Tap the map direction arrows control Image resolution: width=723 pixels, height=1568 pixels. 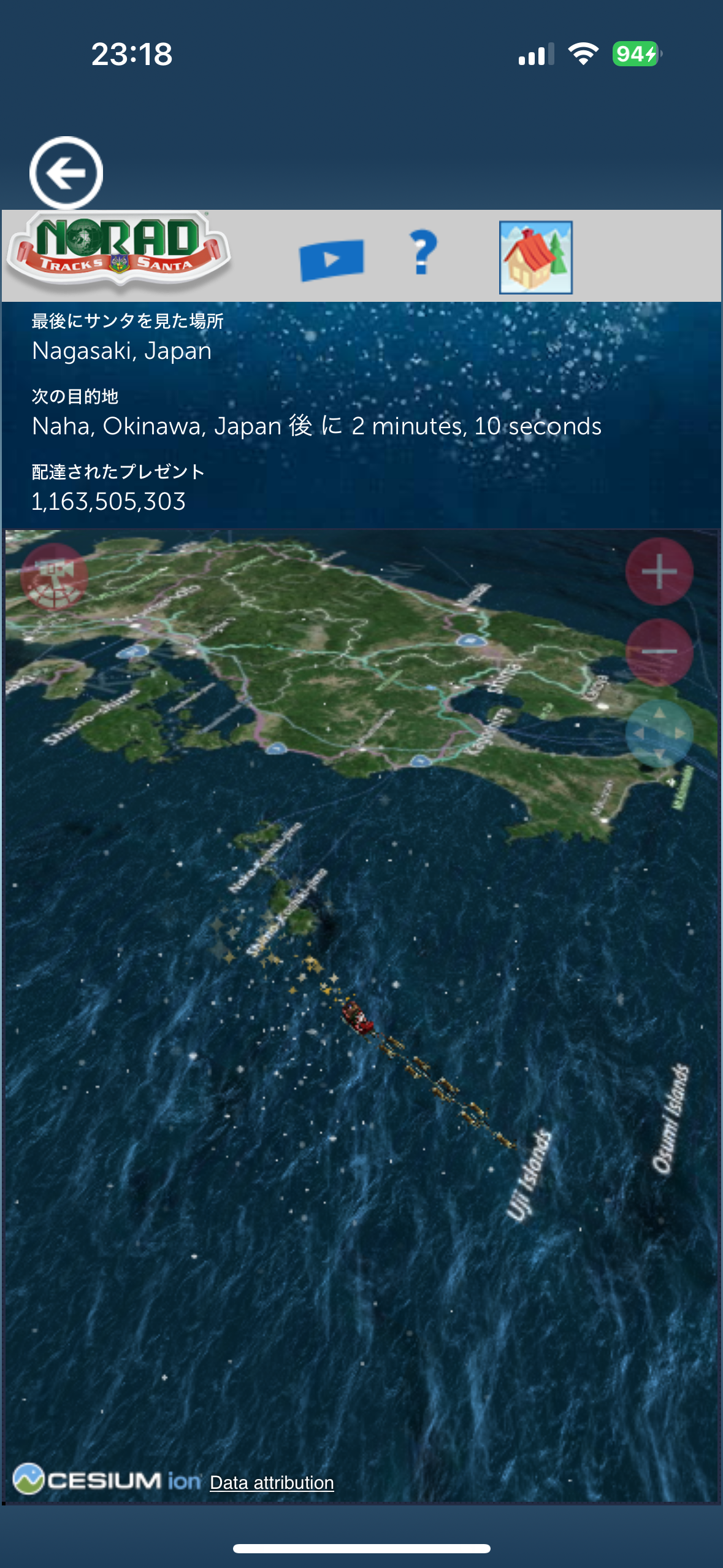[659, 733]
